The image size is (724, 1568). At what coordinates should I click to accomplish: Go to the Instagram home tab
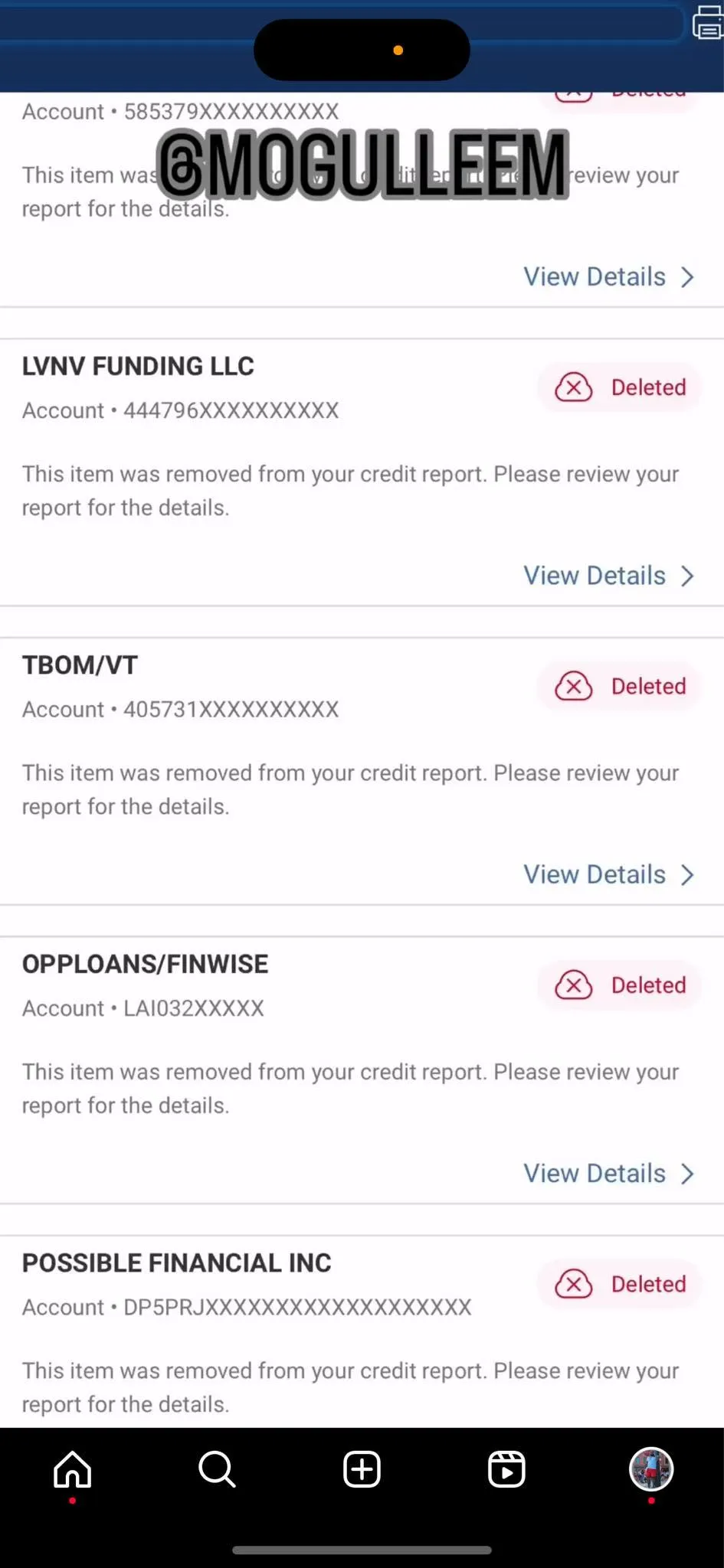click(x=73, y=1469)
